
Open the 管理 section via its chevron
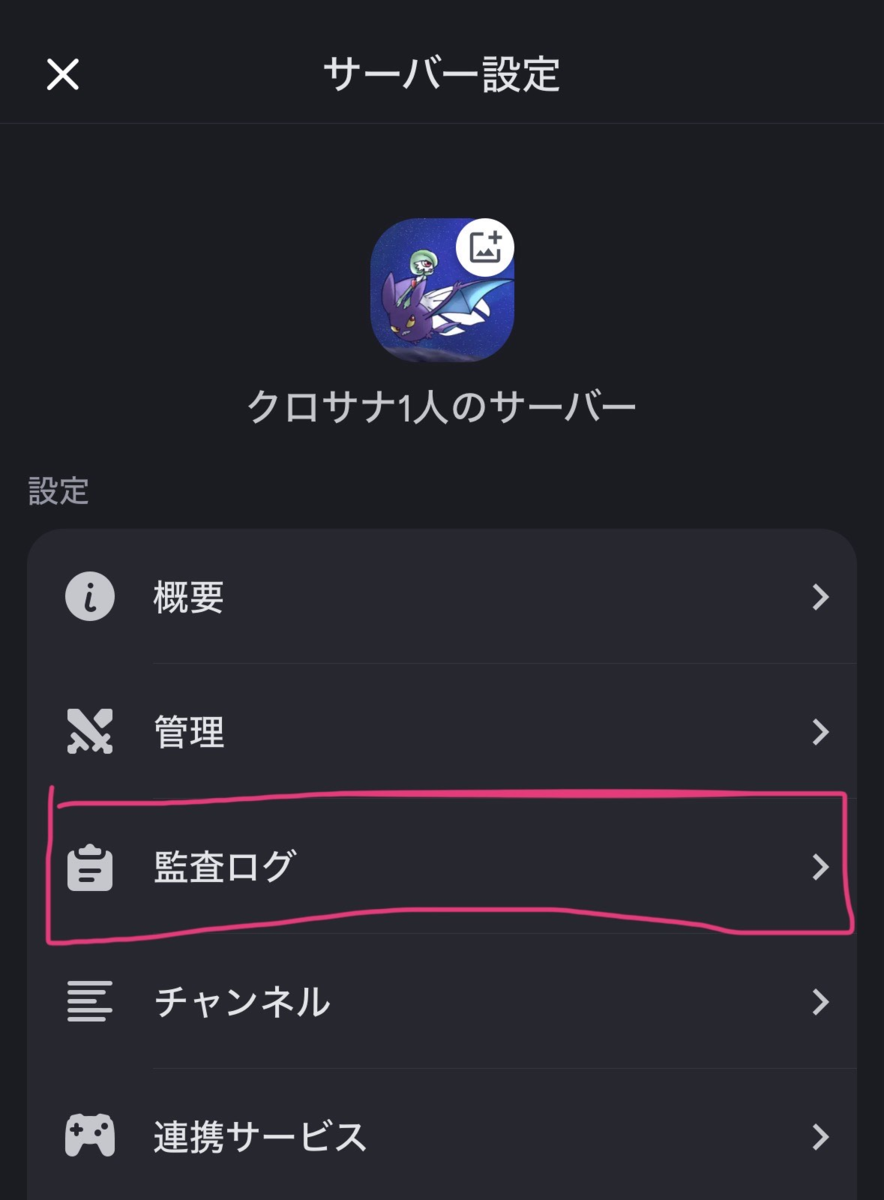(x=822, y=732)
